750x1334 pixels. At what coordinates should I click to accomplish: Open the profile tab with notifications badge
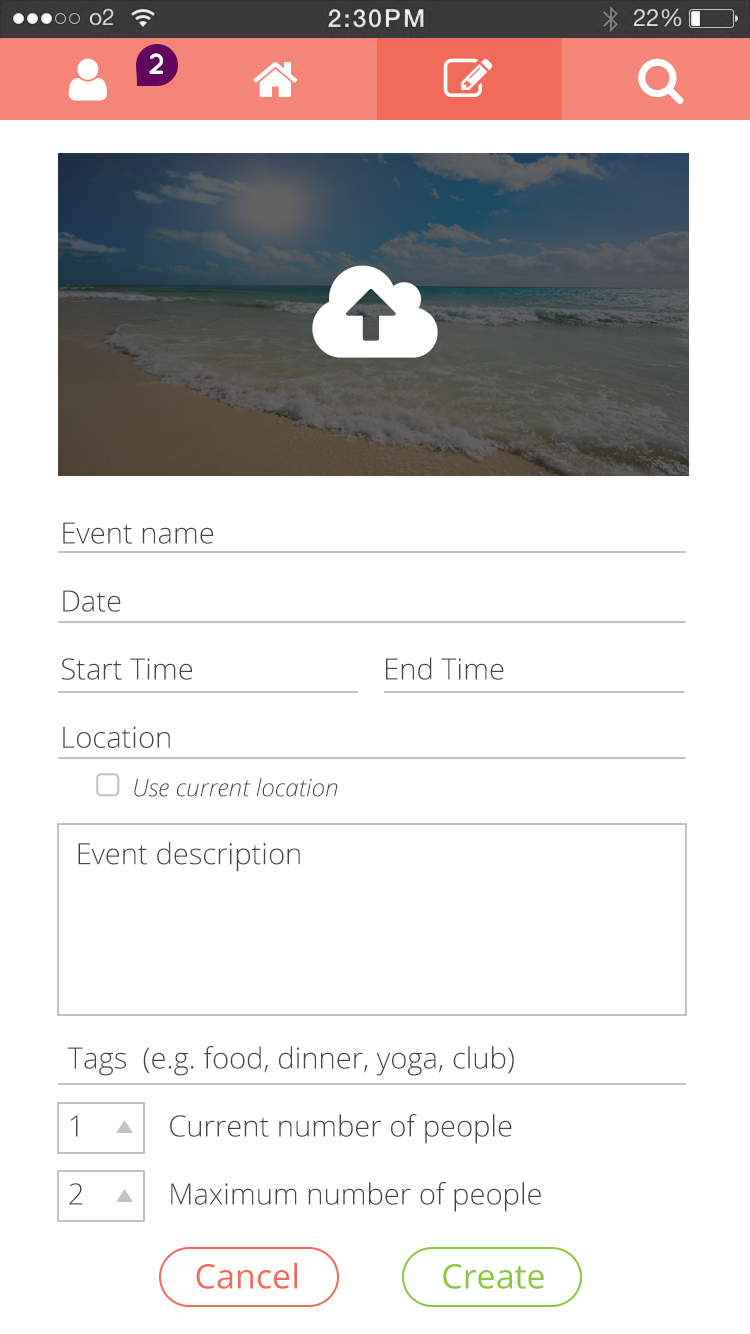(94, 79)
